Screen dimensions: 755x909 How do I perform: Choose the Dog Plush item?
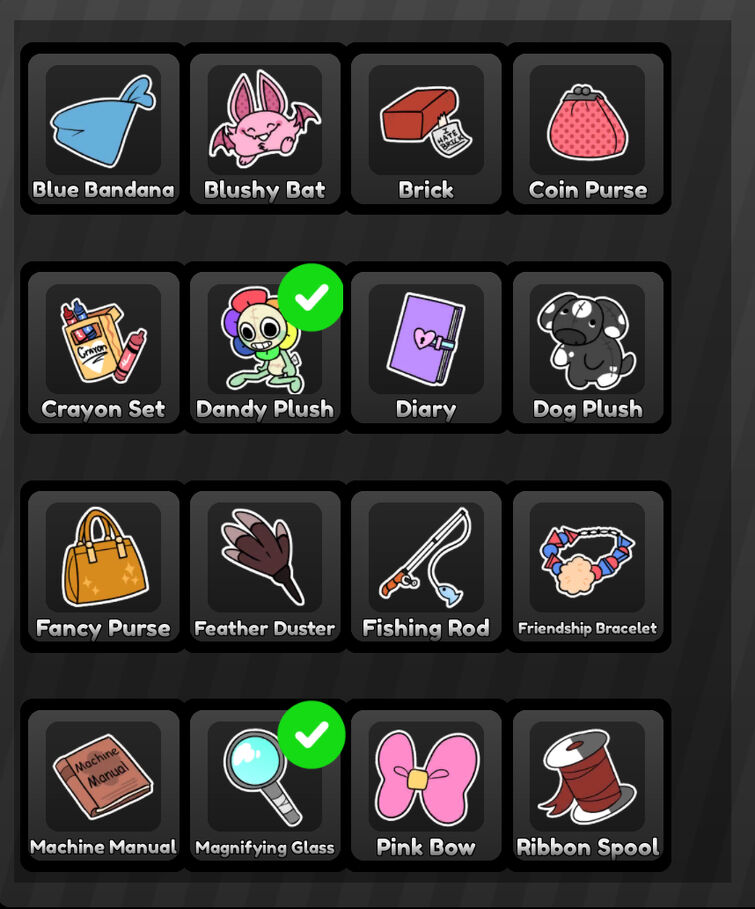click(x=588, y=347)
